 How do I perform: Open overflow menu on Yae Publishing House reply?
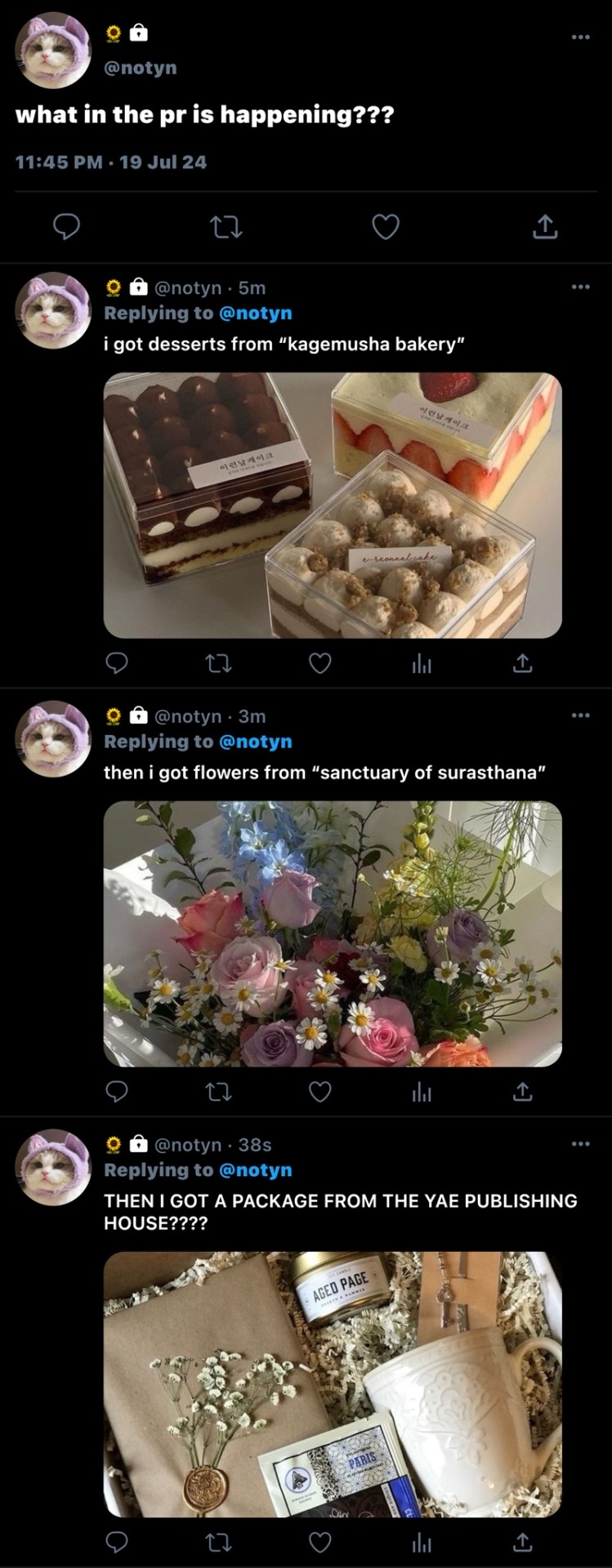(580, 1143)
